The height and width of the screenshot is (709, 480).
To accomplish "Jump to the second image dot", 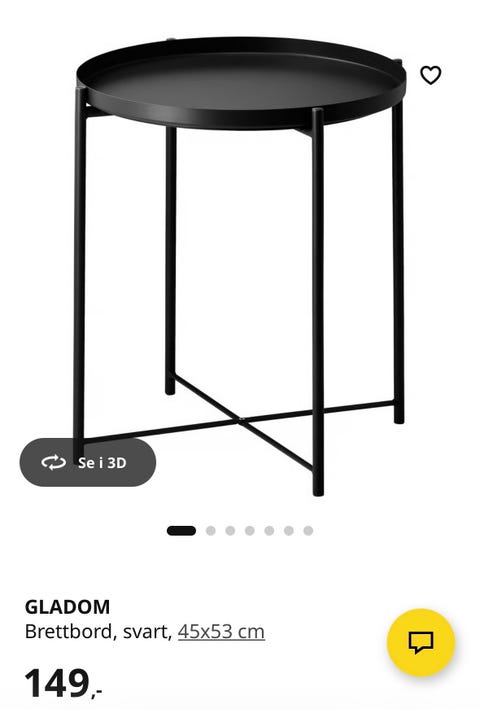I will [x=211, y=530].
